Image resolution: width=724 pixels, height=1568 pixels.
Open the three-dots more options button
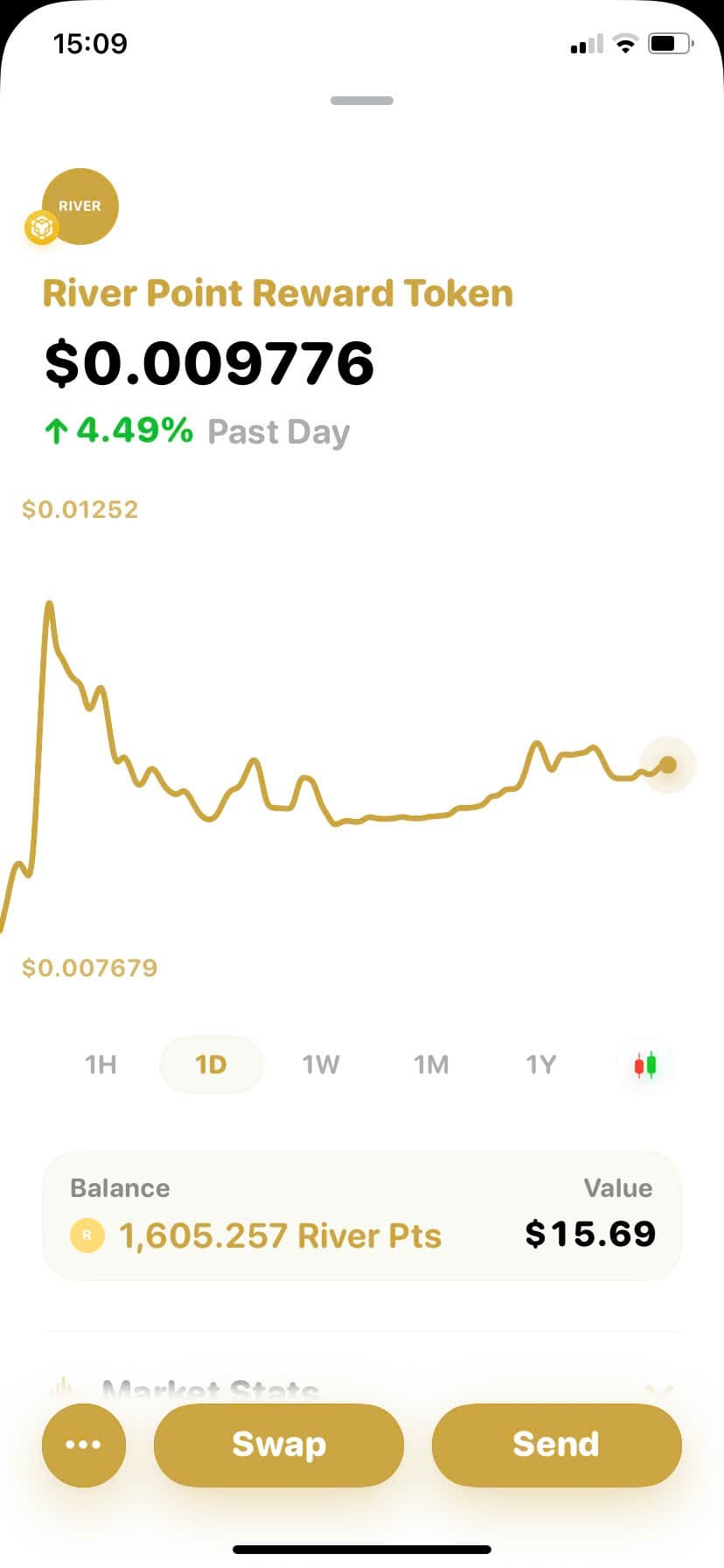[84, 1445]
